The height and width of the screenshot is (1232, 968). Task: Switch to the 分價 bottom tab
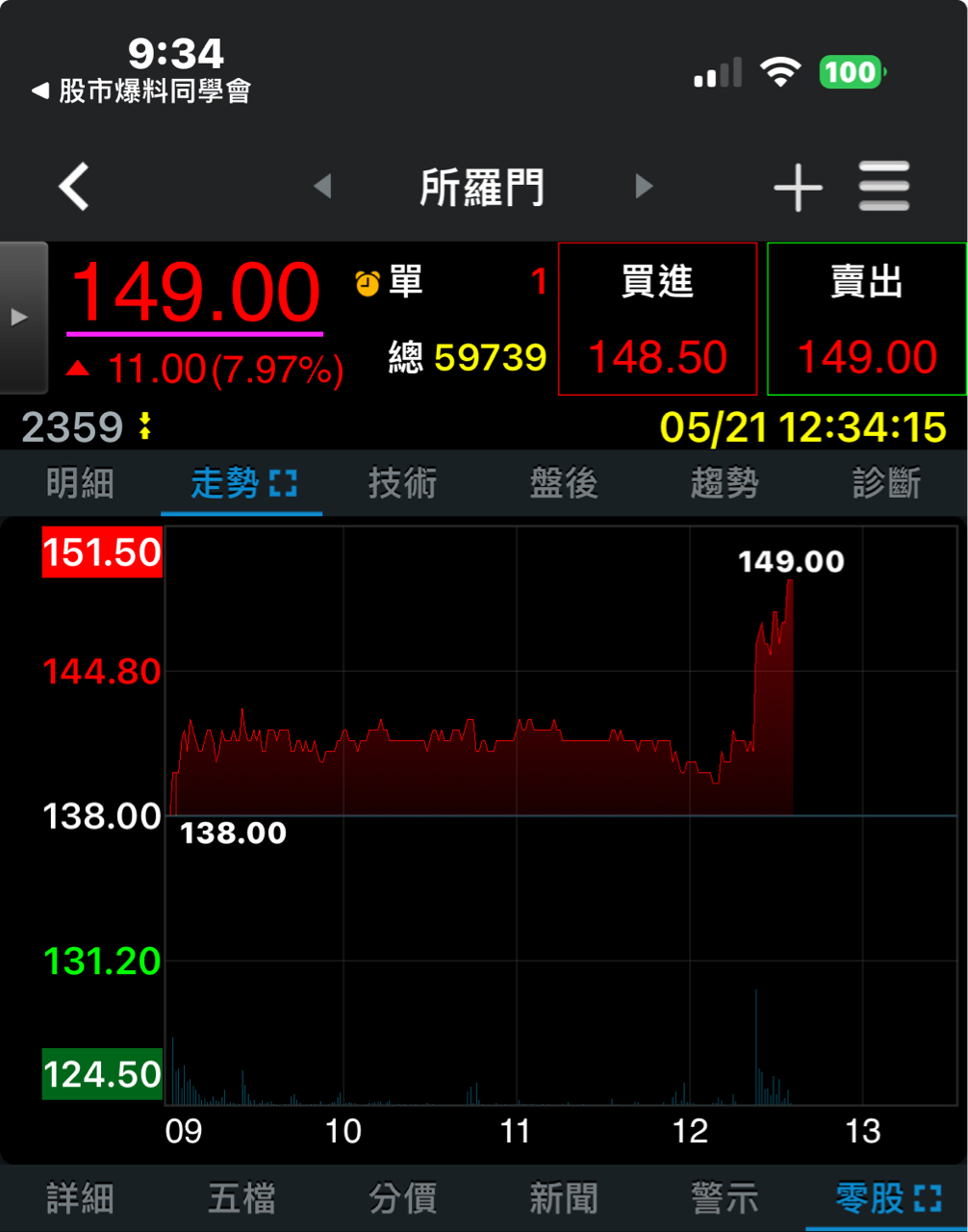tap(402, 1198)
